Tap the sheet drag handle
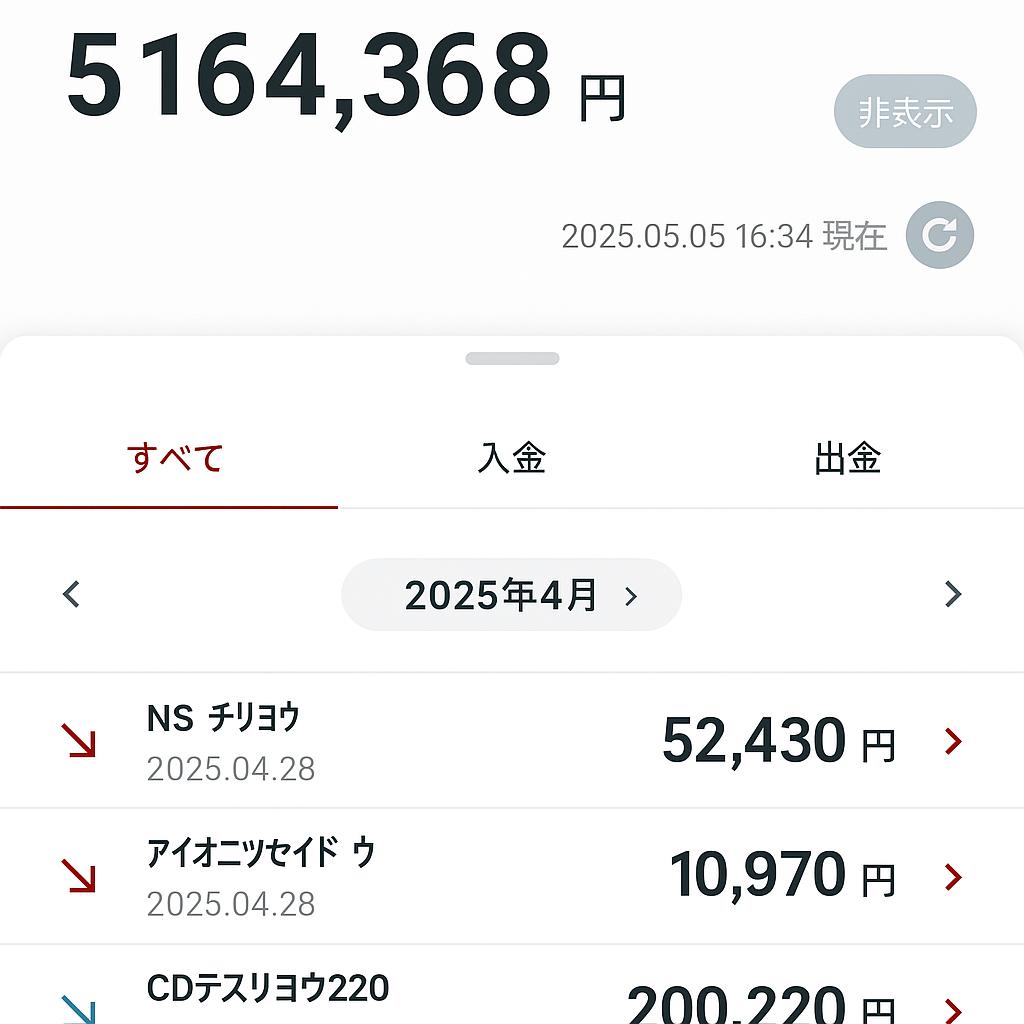This screenshot has height=1024, width=1024. pos(512,359)
